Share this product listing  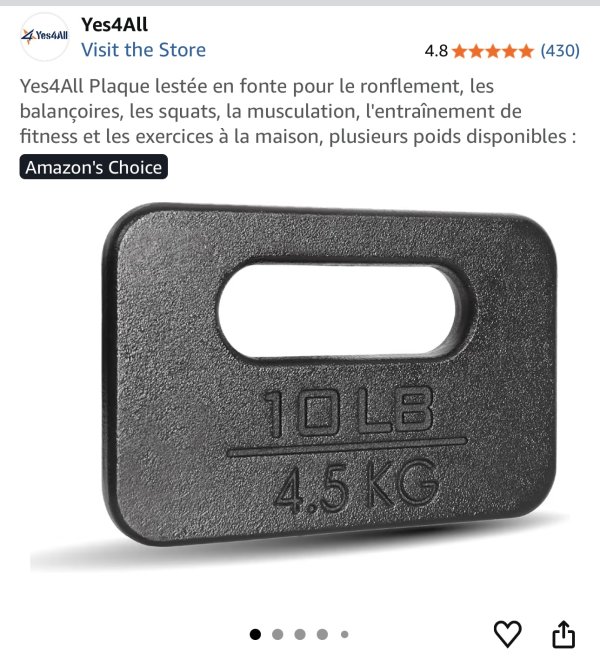563,633
